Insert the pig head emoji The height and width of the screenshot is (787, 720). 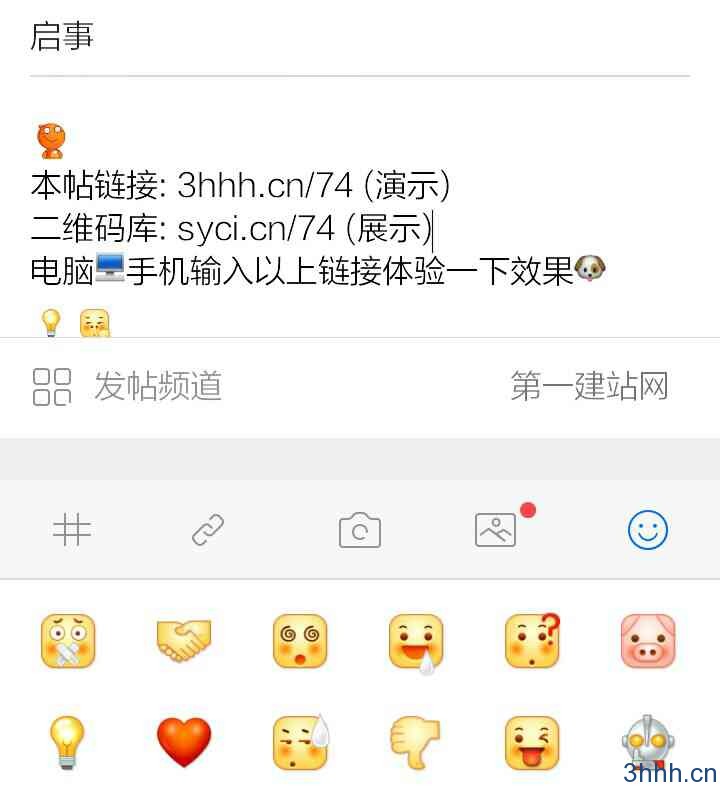point(648,641)
